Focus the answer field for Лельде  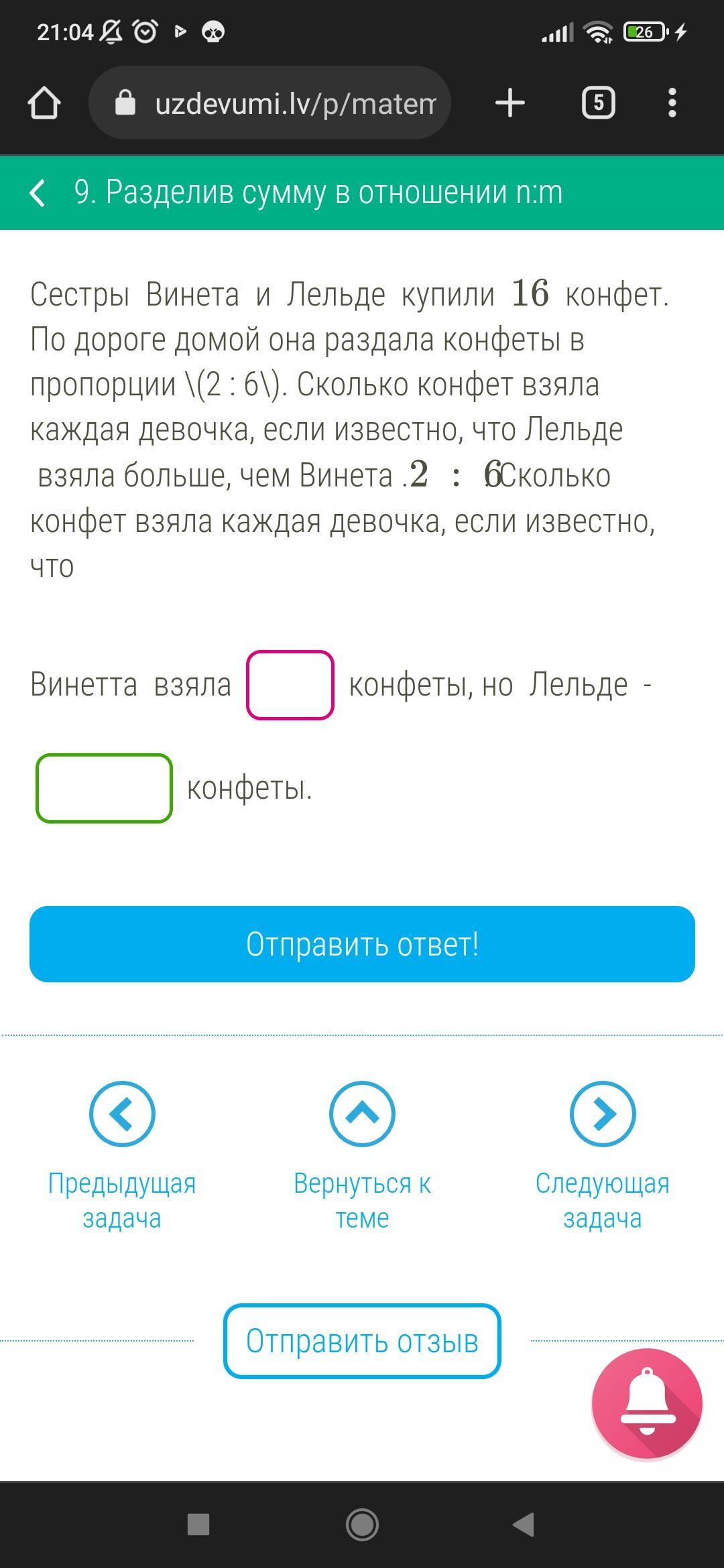(104, 788)
